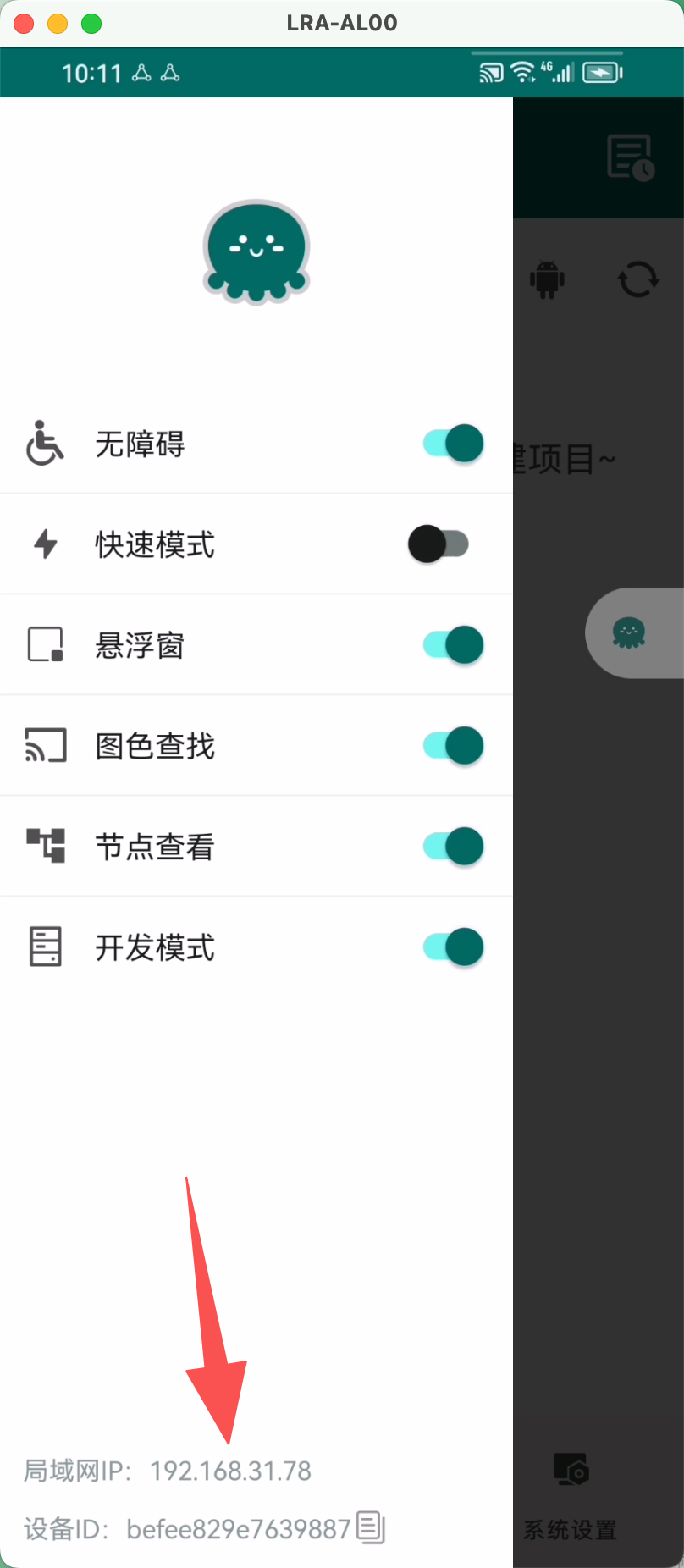
Task: Tap the refresh sync icon
Action: point(638,279)
